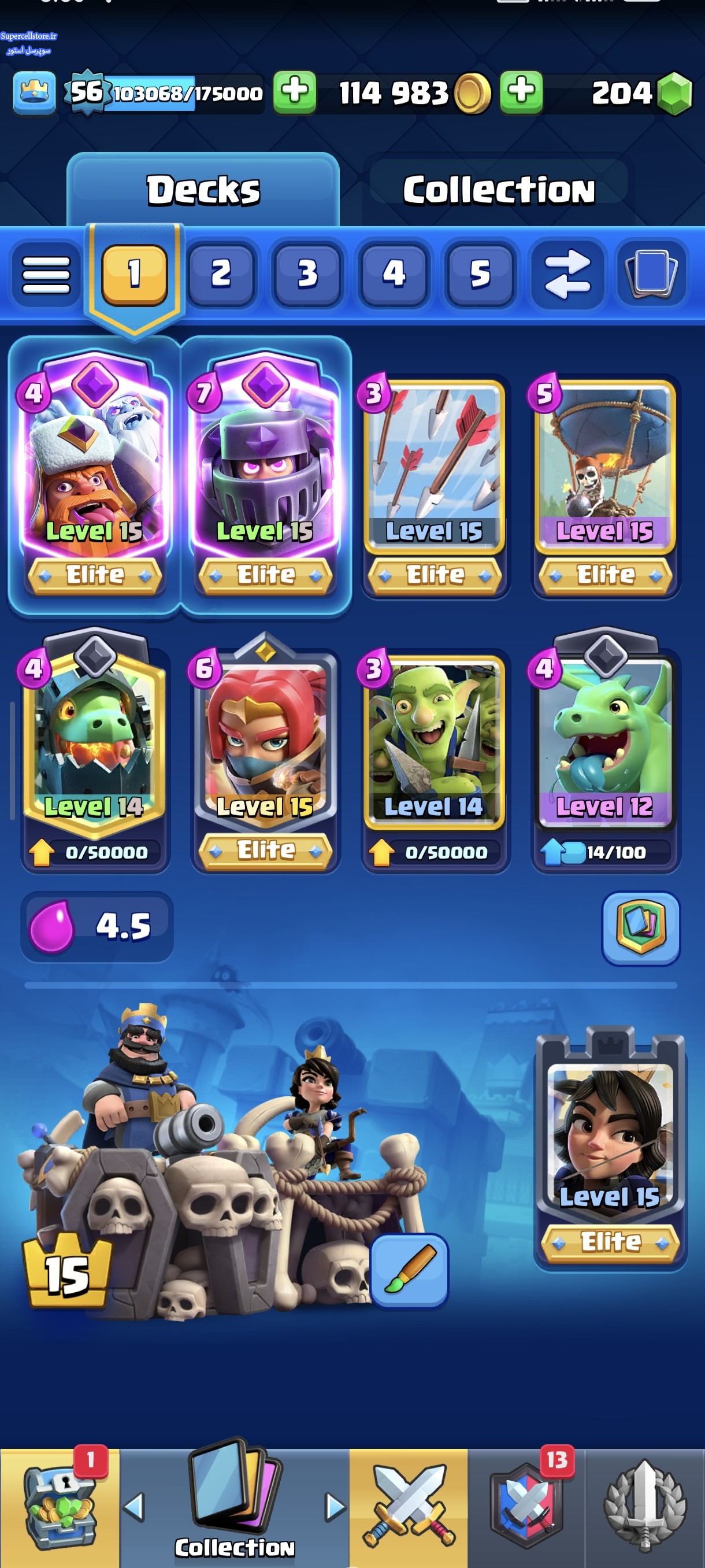
Task: Open the deck list hamburger menu
Action: click(x=46, y=274)
